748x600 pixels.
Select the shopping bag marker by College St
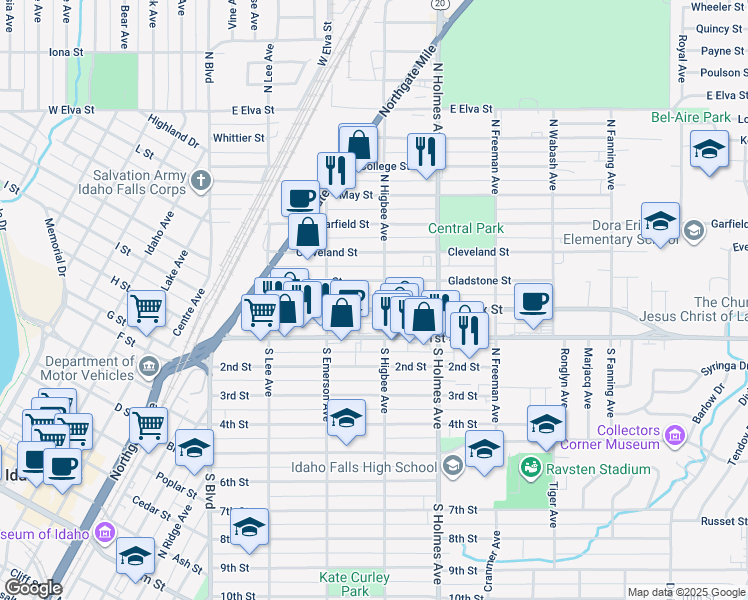coord(358,144)
